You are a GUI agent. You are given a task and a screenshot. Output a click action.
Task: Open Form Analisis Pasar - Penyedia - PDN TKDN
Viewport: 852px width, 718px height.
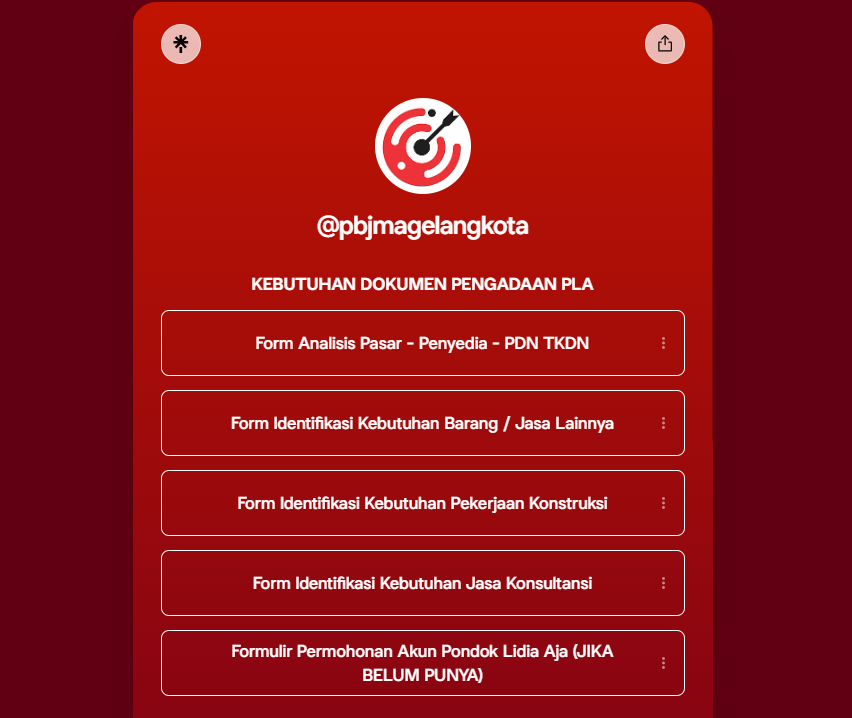[422, 343]
